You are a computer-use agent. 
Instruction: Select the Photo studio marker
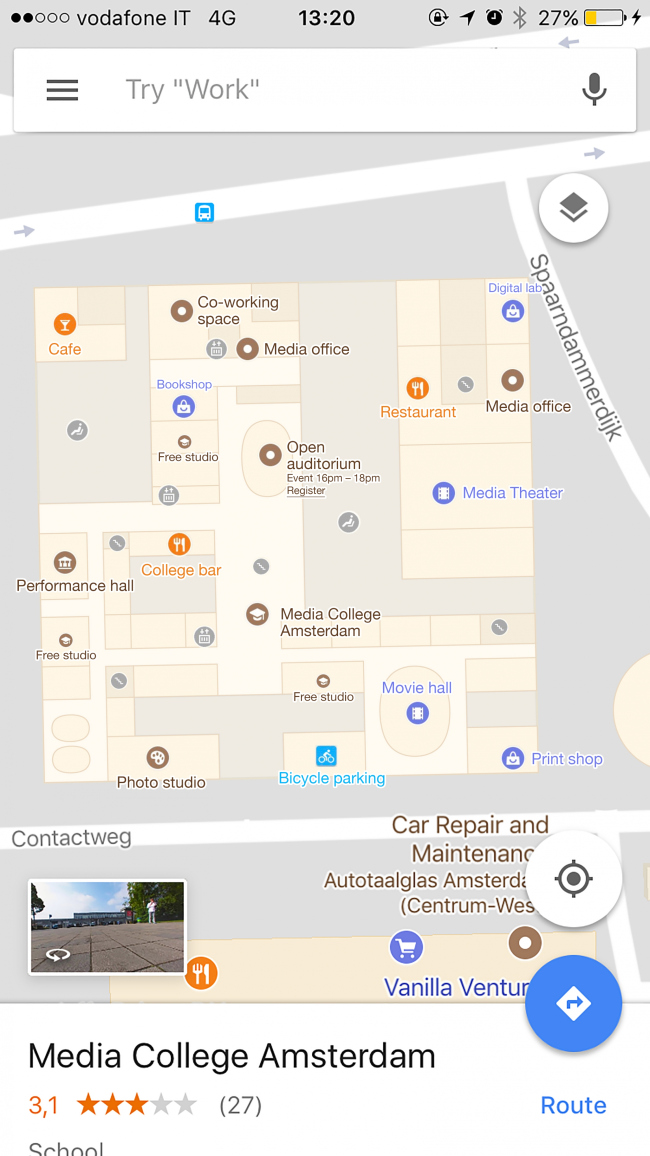158,757
